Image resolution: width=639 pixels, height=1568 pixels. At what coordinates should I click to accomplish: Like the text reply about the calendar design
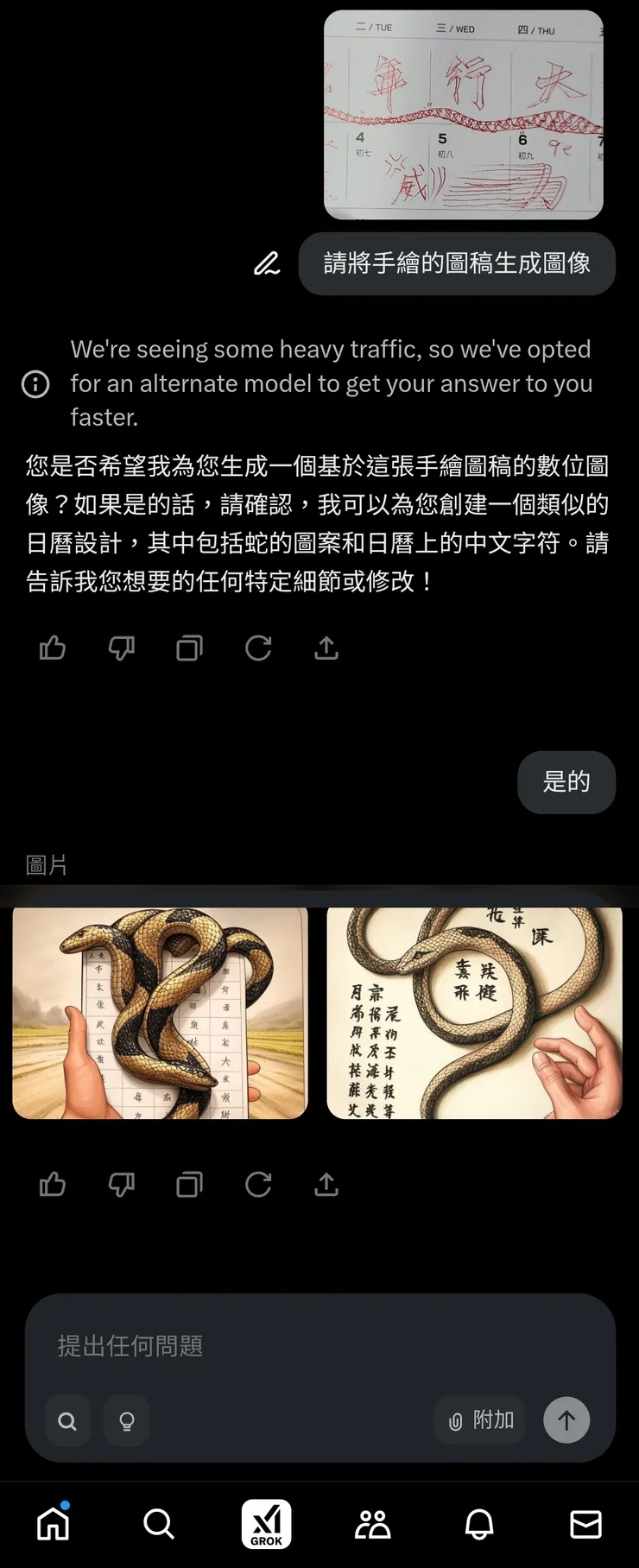(53, 648)
